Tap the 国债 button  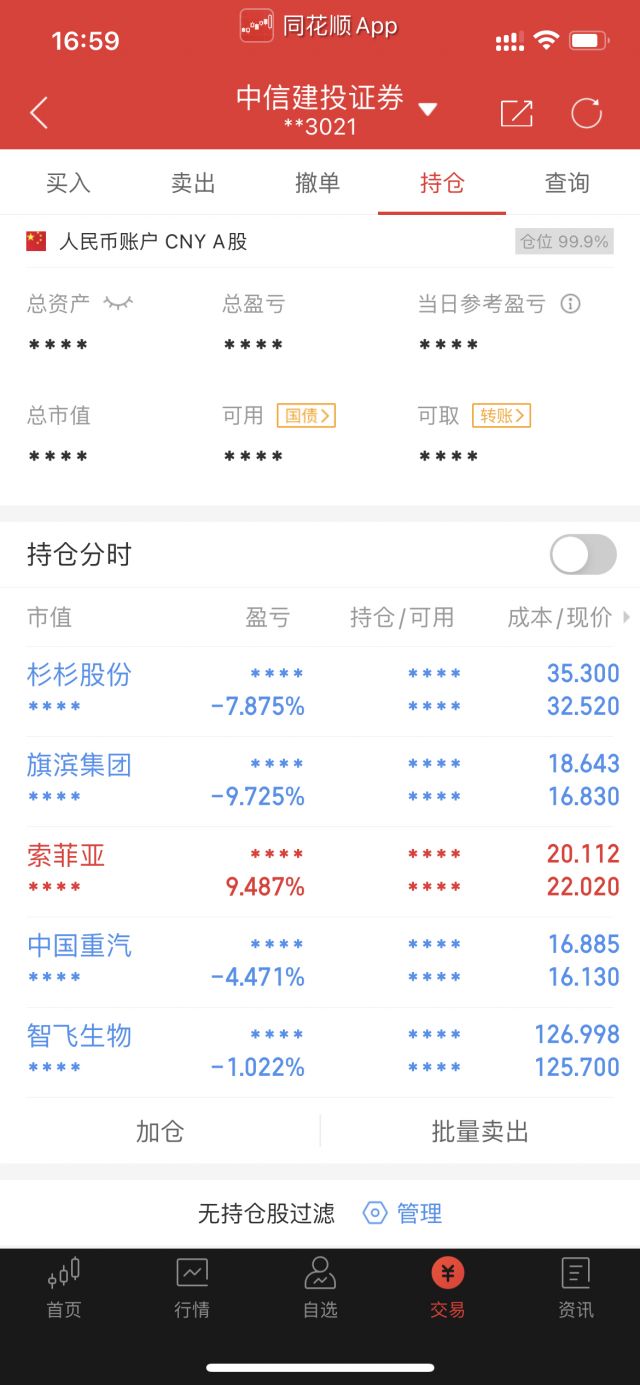click(x=306, y=415)
